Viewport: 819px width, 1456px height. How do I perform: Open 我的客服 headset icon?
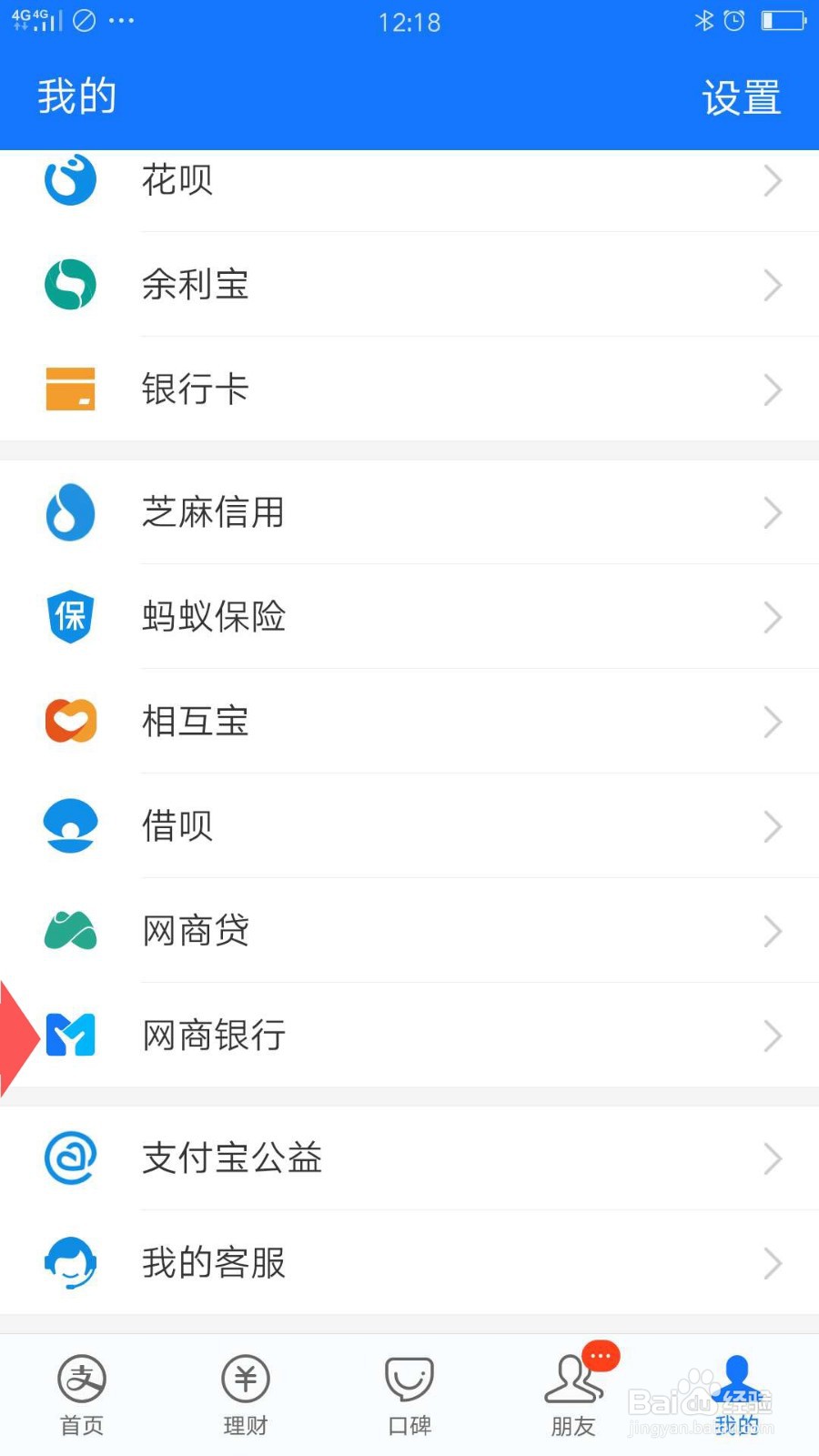[x=70, y=1263]
